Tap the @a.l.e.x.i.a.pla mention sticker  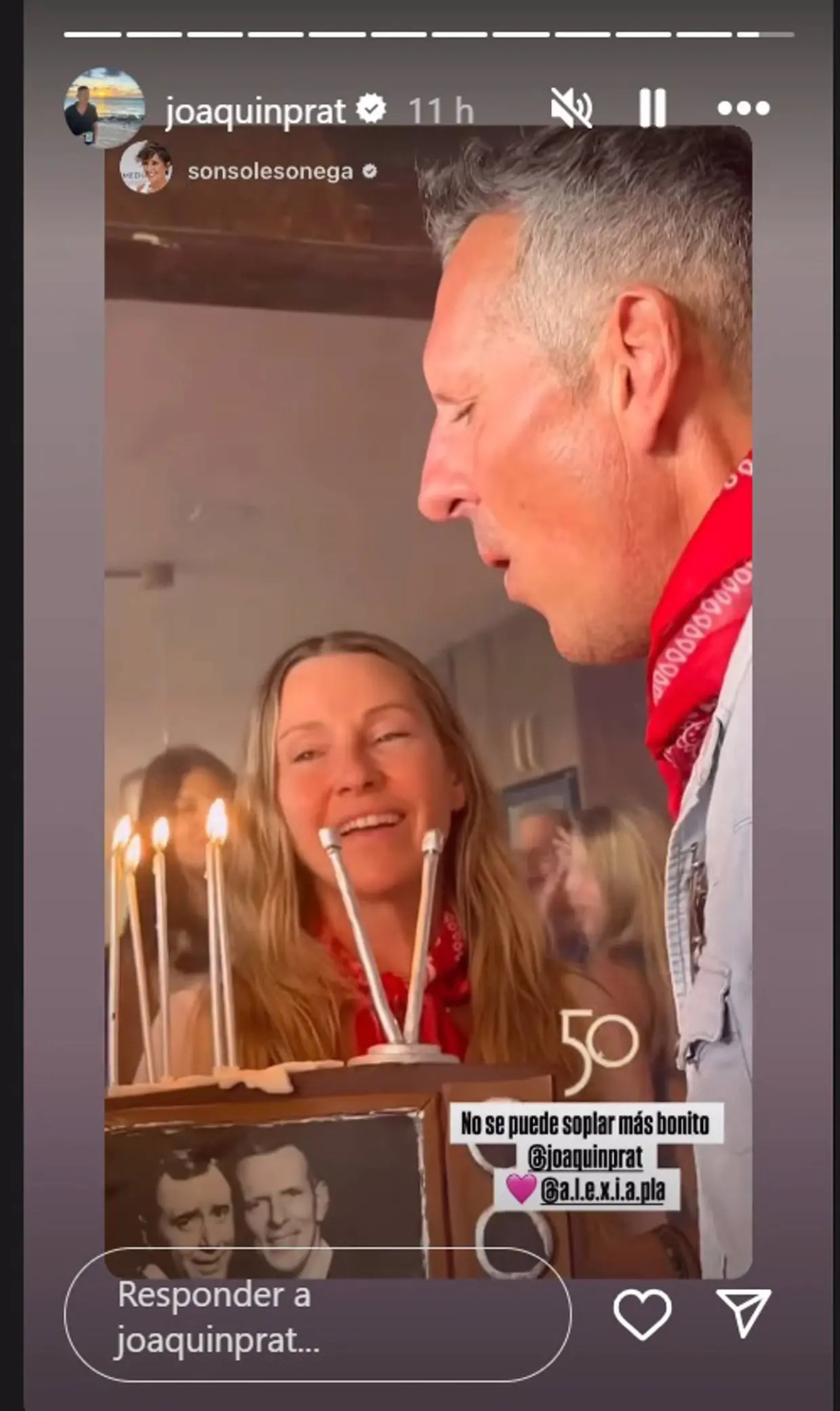[x=602, y=1191]
